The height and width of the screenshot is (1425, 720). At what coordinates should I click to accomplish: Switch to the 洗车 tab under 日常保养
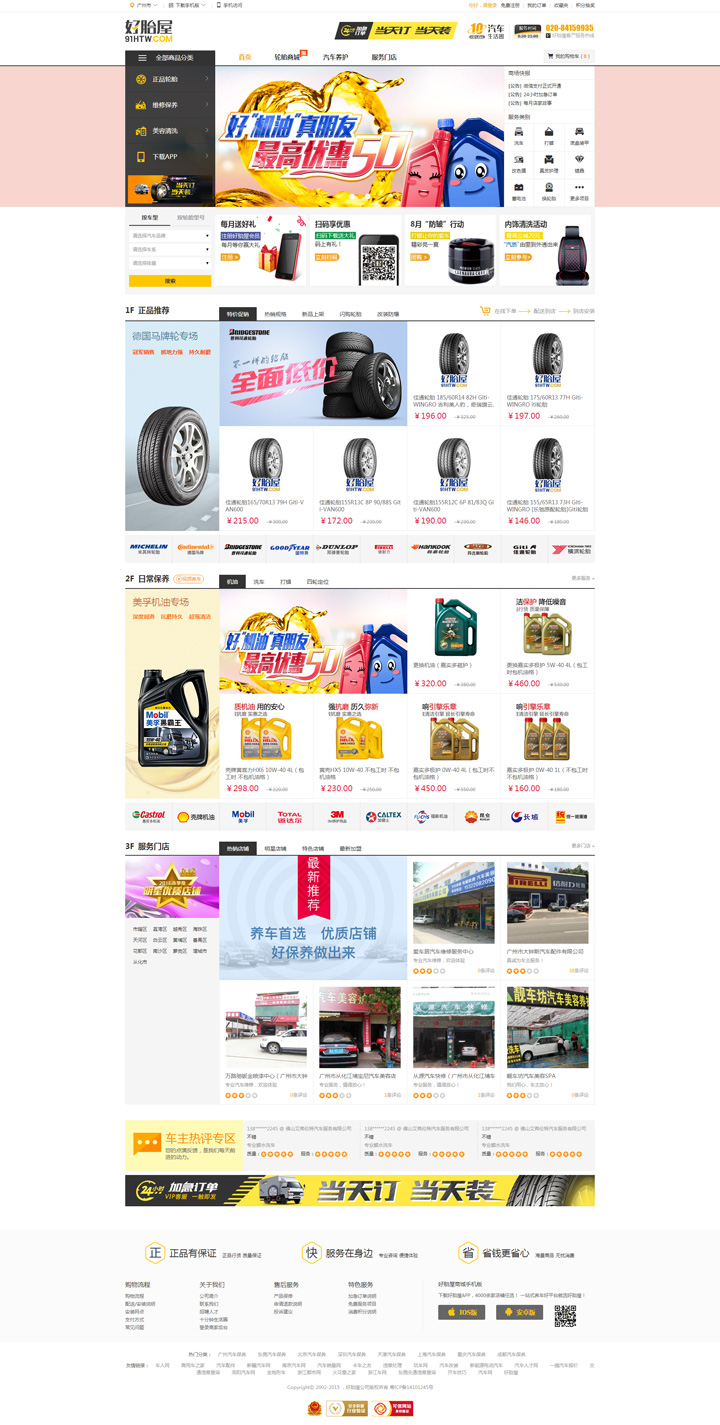258,581
